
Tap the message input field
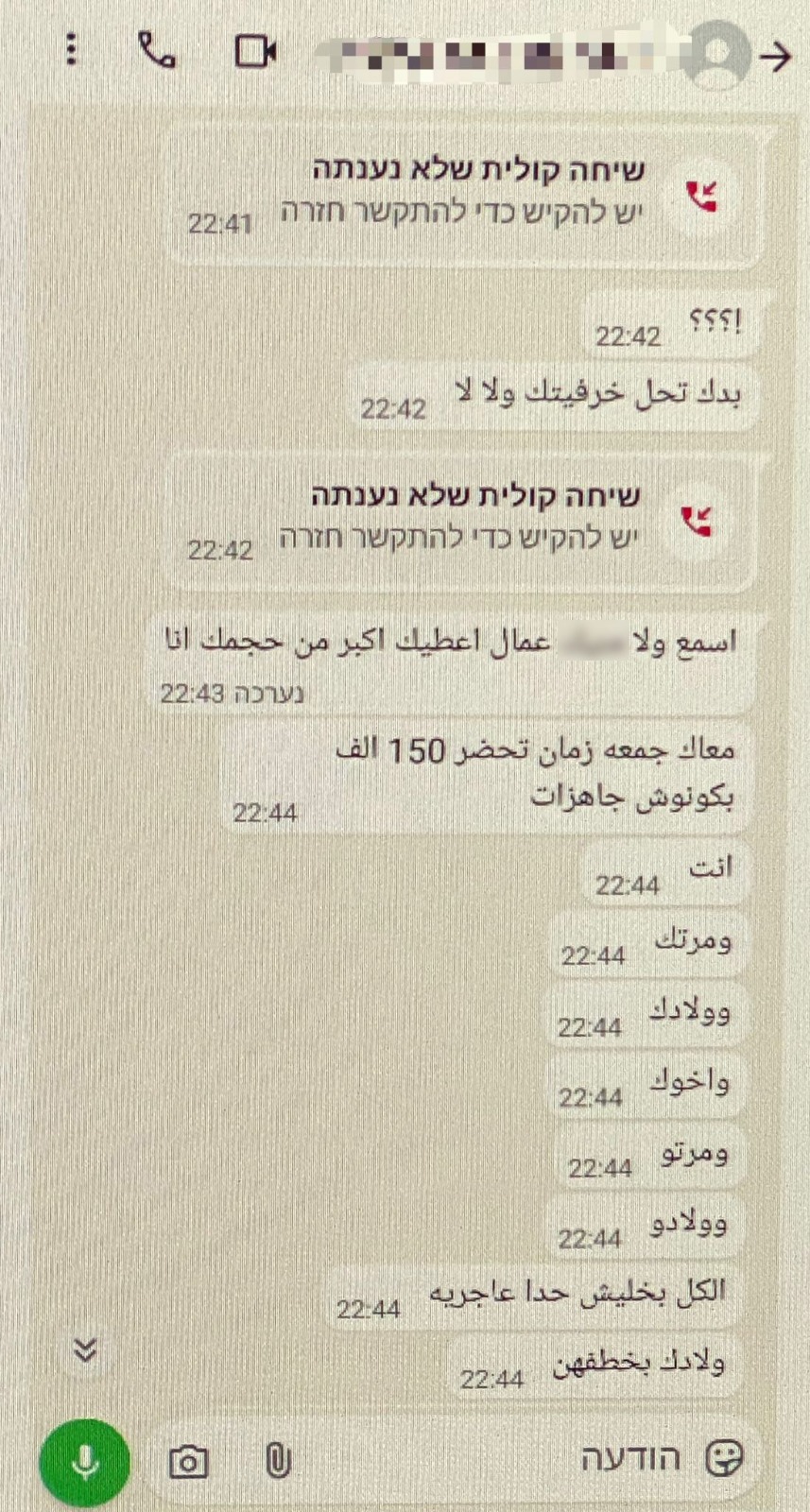pos(529,1458)
